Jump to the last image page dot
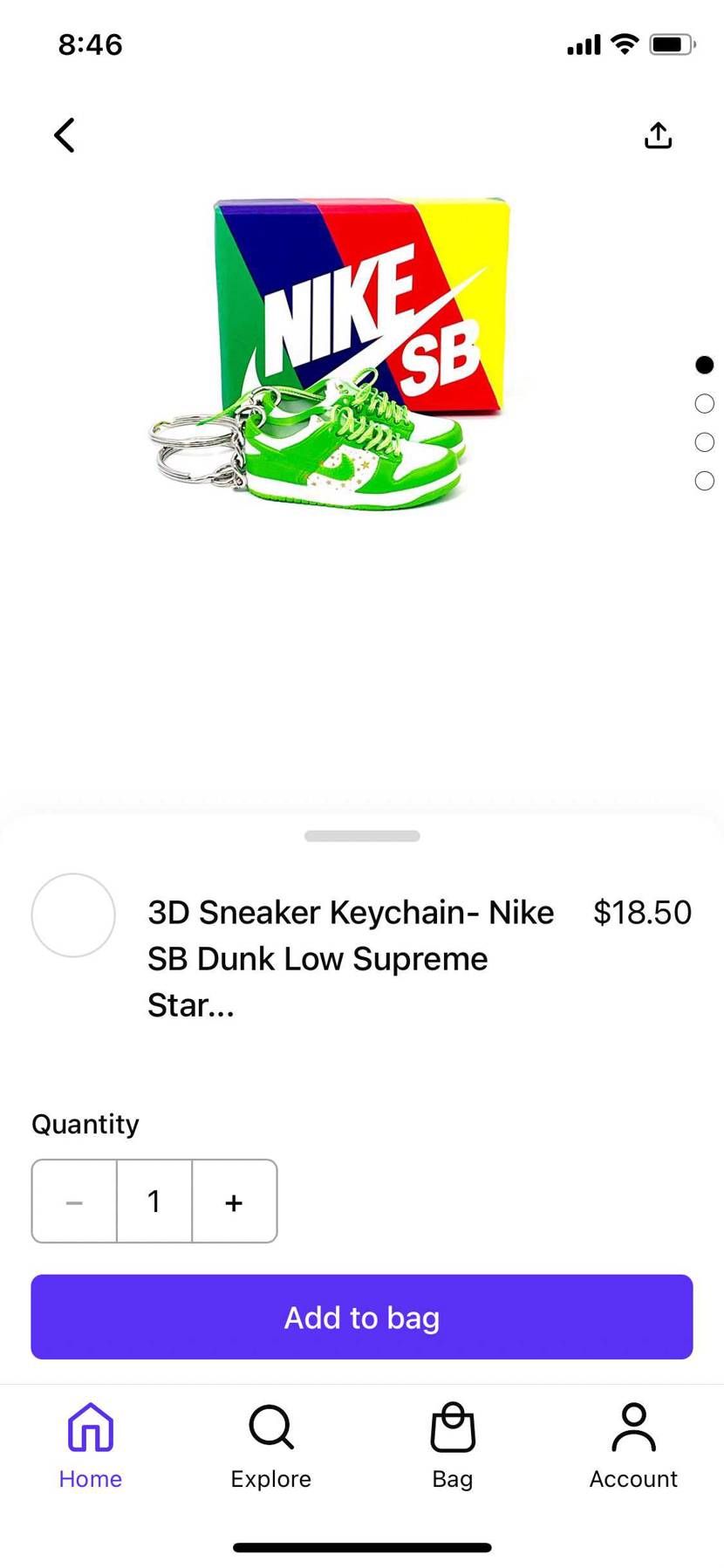The height and width of the screenshot is (1568, 724). 705,481
